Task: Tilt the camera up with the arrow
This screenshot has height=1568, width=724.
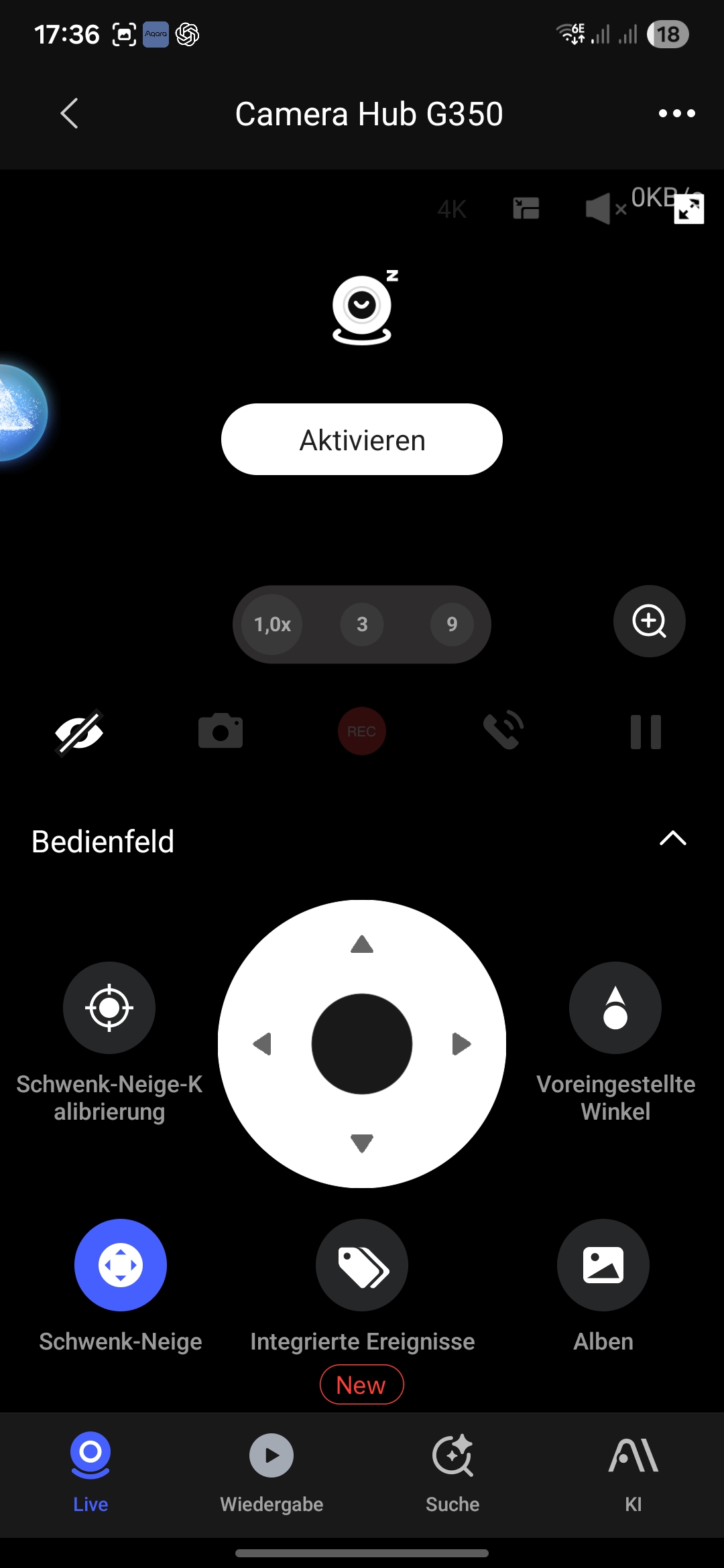Action: tap(362, 945)
